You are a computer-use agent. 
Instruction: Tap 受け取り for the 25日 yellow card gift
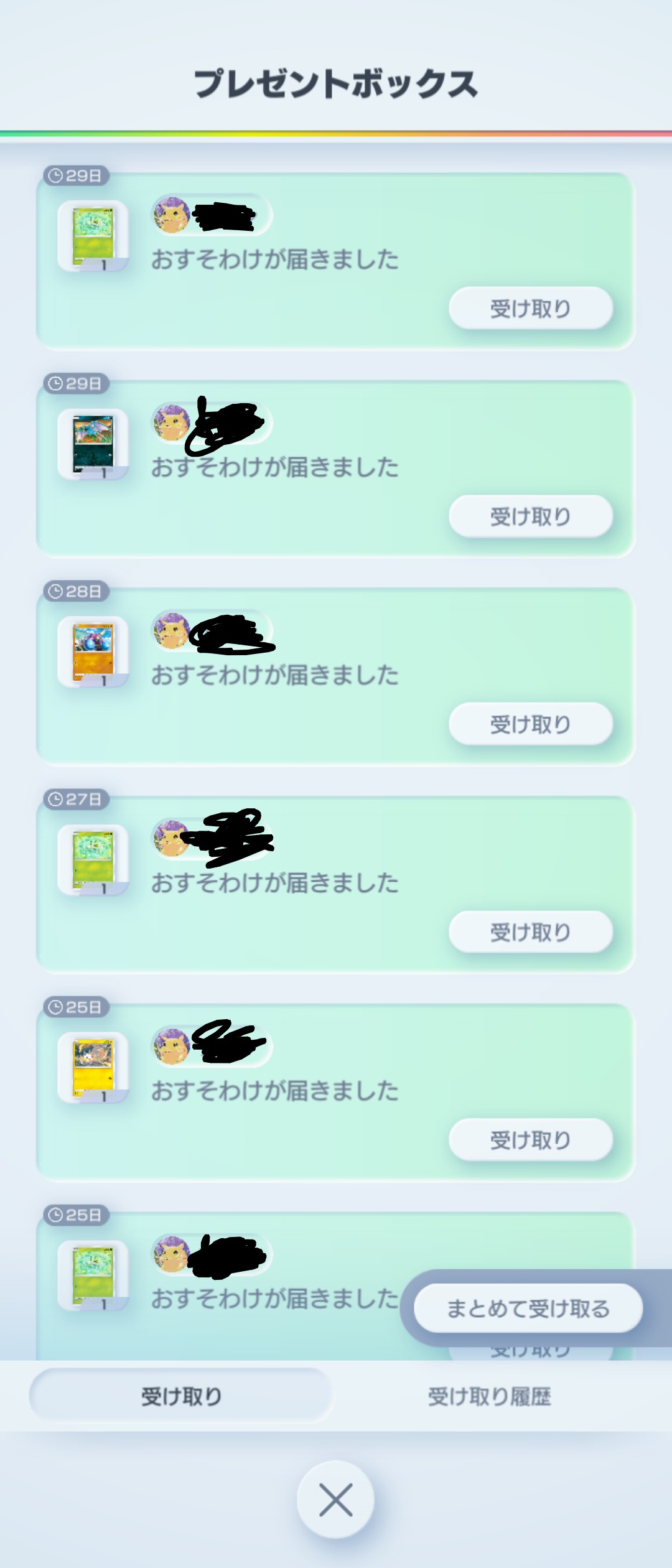[x=531, y=1140]
